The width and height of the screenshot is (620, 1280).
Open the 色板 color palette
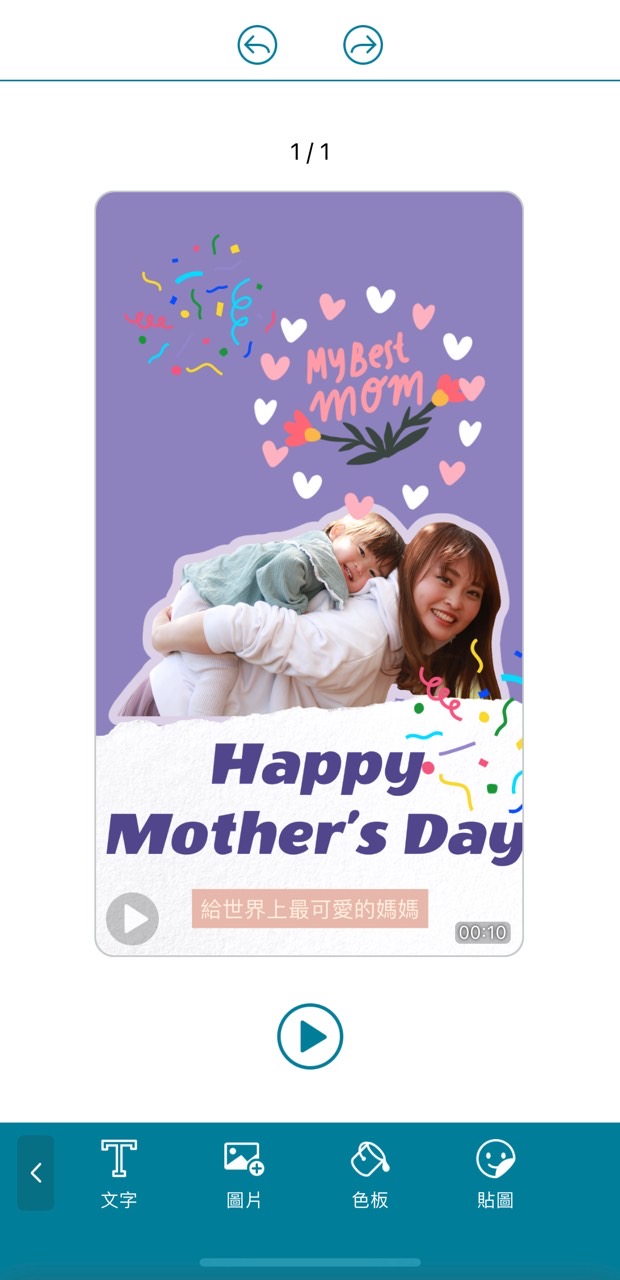pos(370,1173)
